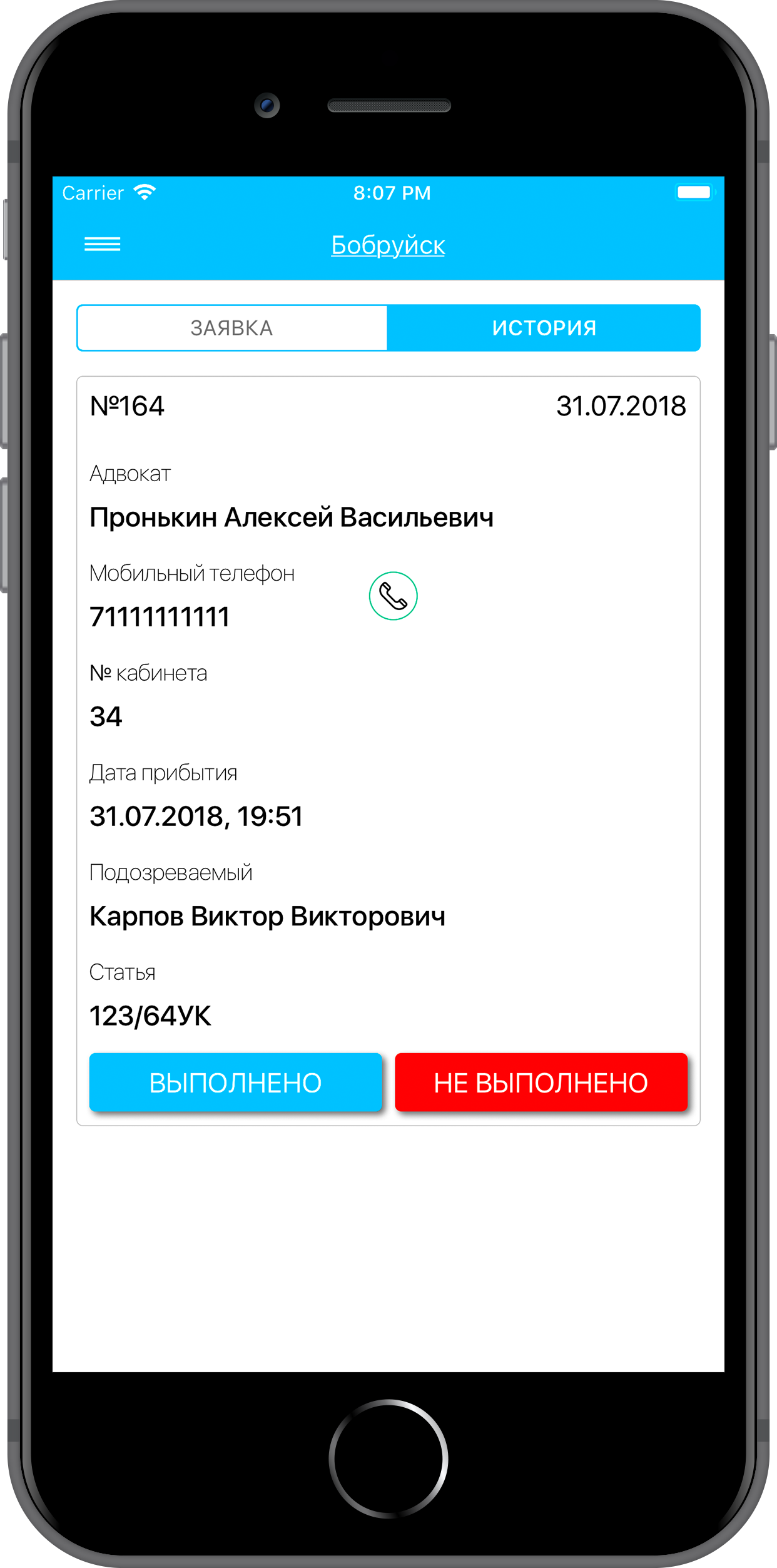The width and height of the screenshot is (777, 1568).
Task: Open the hamburger drawer menu
Action: [x=103, y=244]
